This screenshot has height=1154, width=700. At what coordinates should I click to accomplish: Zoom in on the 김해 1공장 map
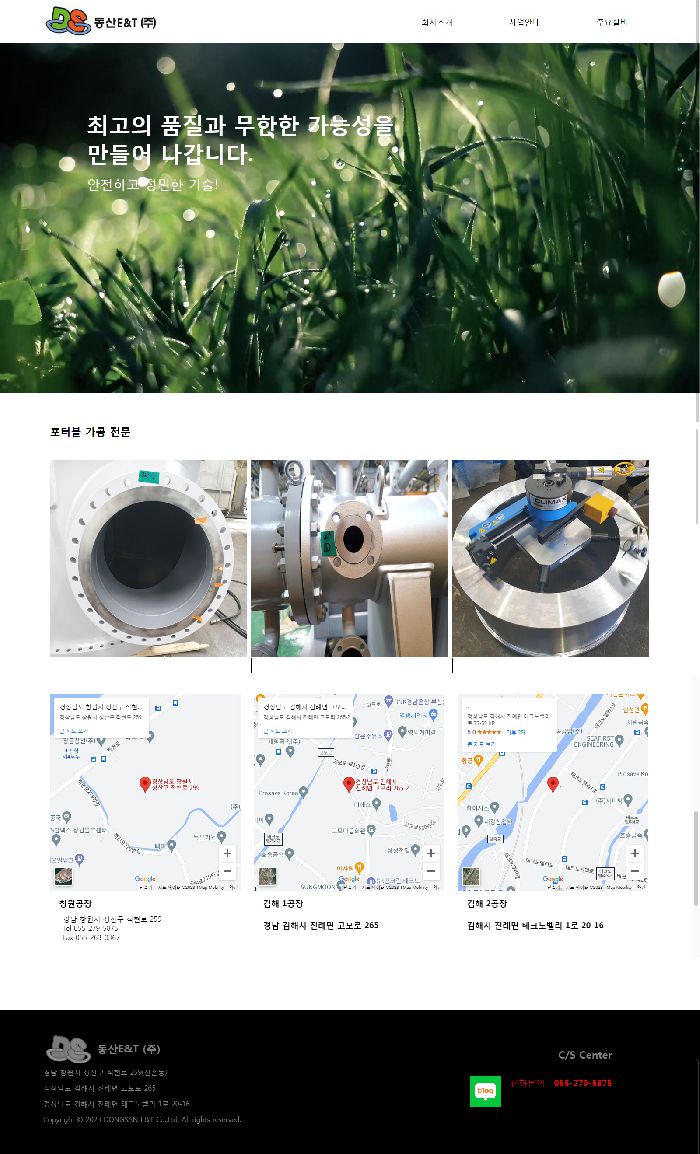tap(431, 854)
